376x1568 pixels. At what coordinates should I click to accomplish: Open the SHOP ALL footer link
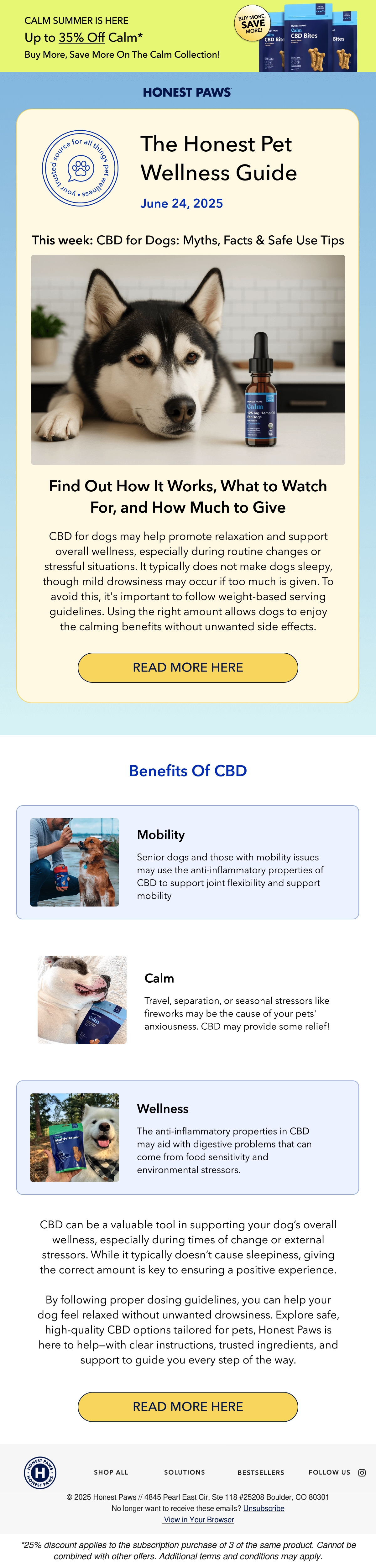click(x=111, y=1472)
